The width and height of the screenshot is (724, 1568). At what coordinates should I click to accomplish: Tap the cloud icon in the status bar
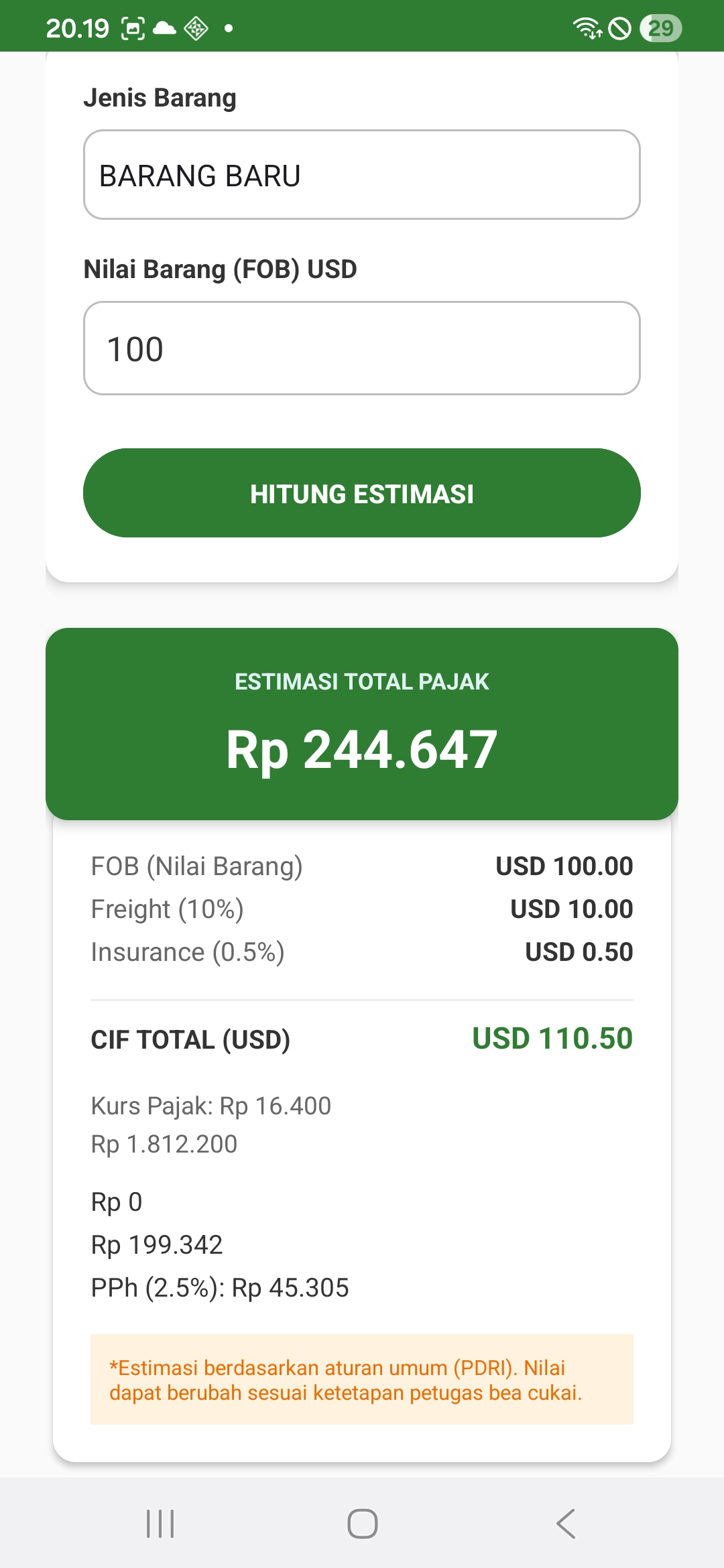(163, 27)
